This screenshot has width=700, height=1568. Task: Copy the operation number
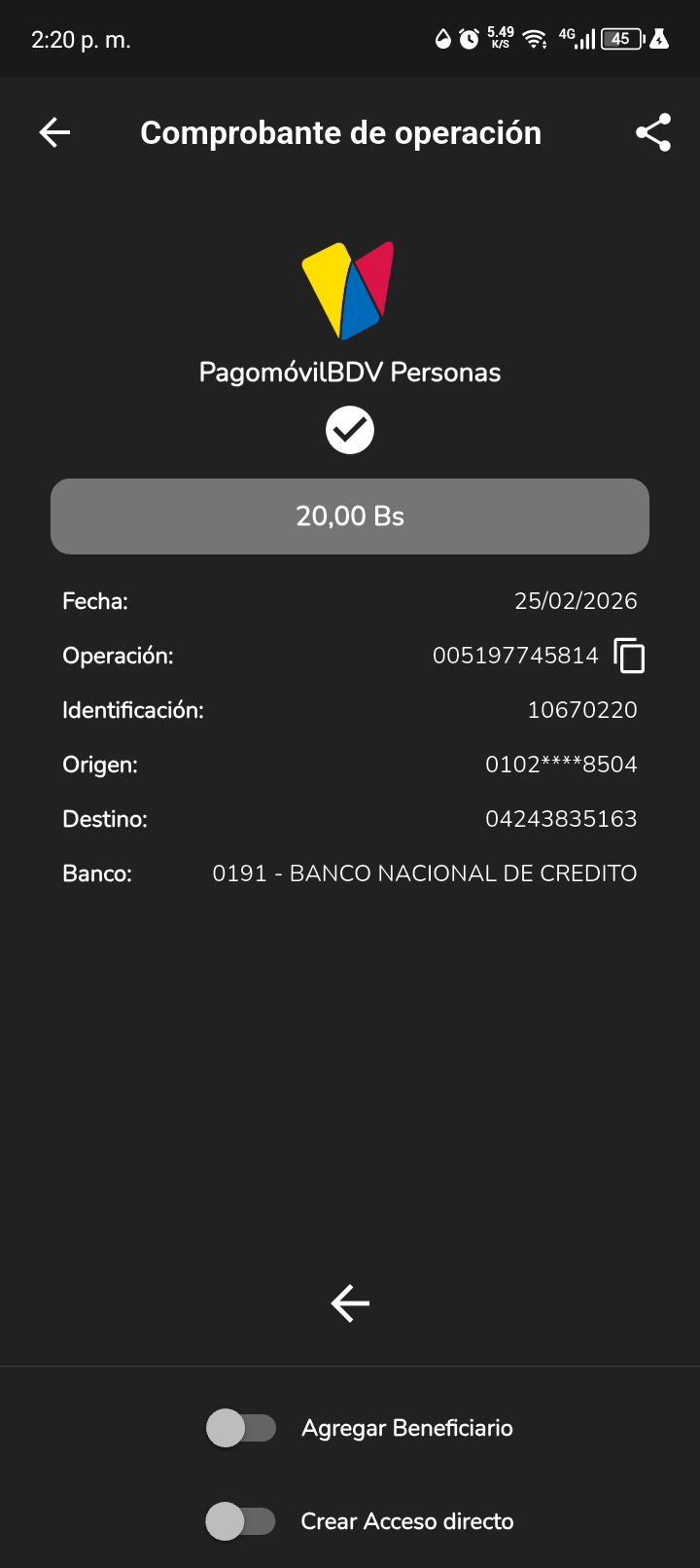tap(629, 656)
